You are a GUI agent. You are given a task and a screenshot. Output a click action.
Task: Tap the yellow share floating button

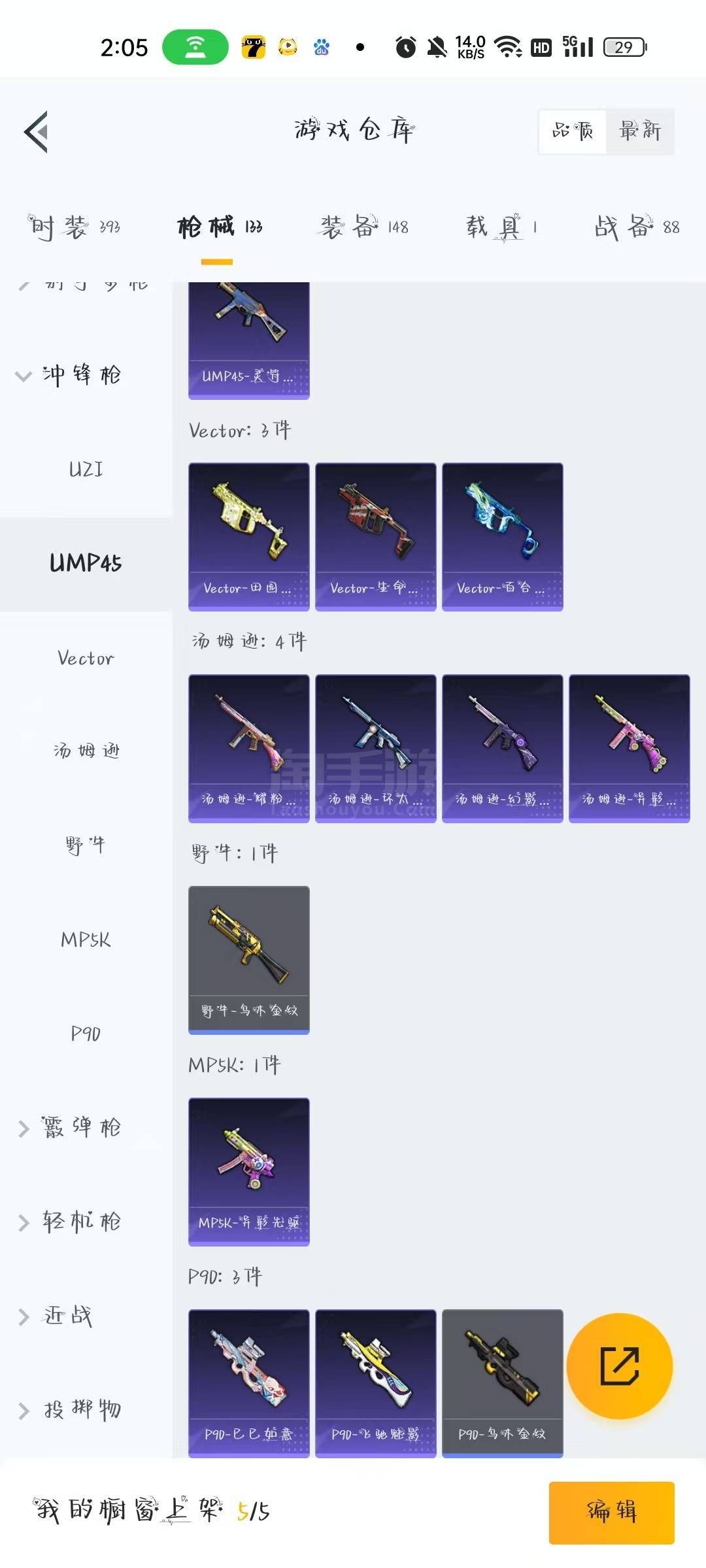pos(620,1366)
